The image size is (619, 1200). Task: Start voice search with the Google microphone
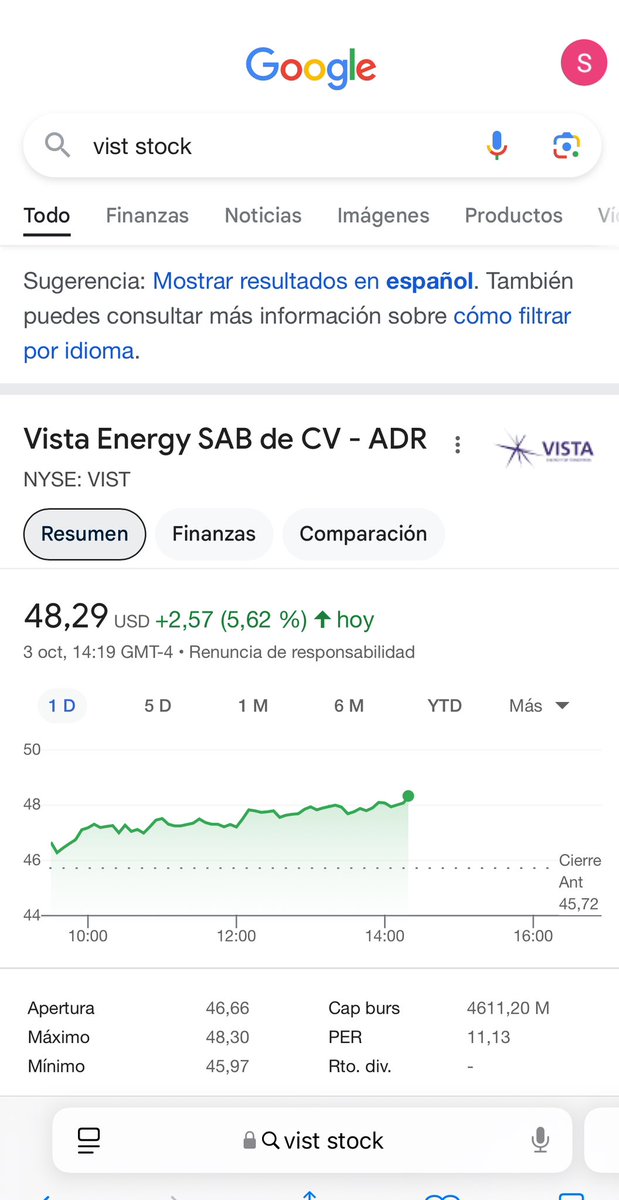tap(497, 146)
